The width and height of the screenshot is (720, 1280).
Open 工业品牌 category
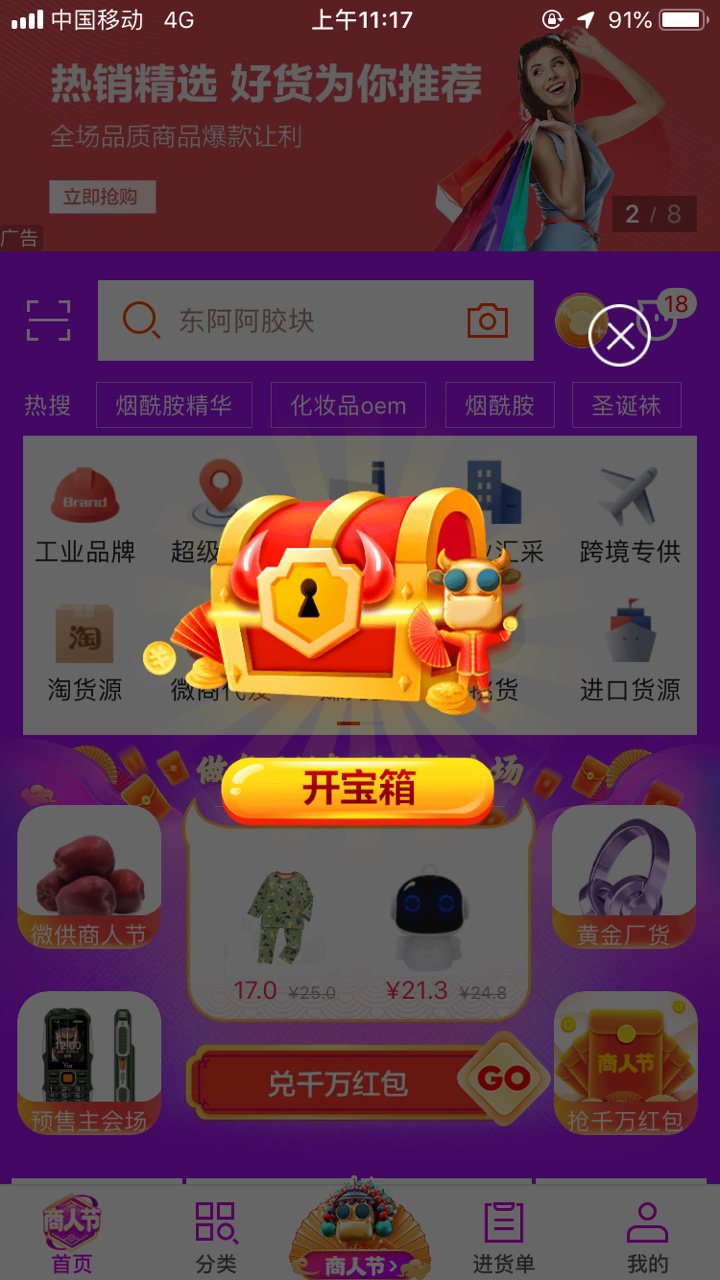[x=85, y=516]
